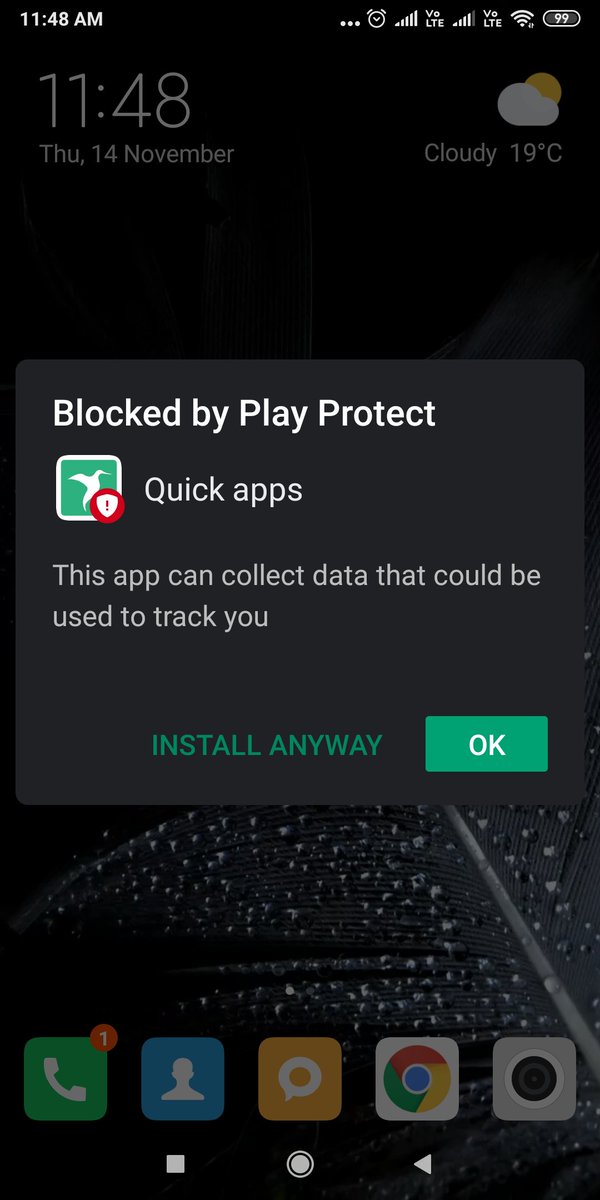
Task: Go back using the navigation bar
Action: click(422, 1163)
